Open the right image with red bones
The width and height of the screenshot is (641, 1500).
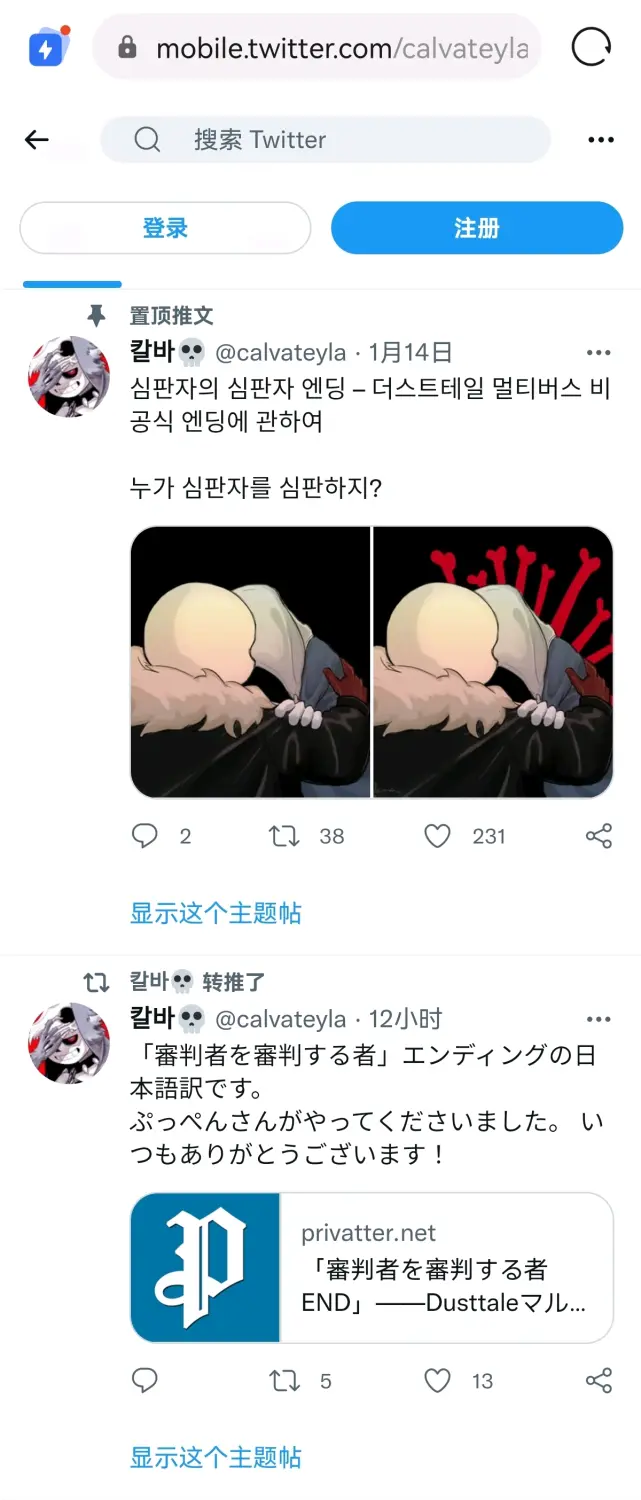[493, 662]
